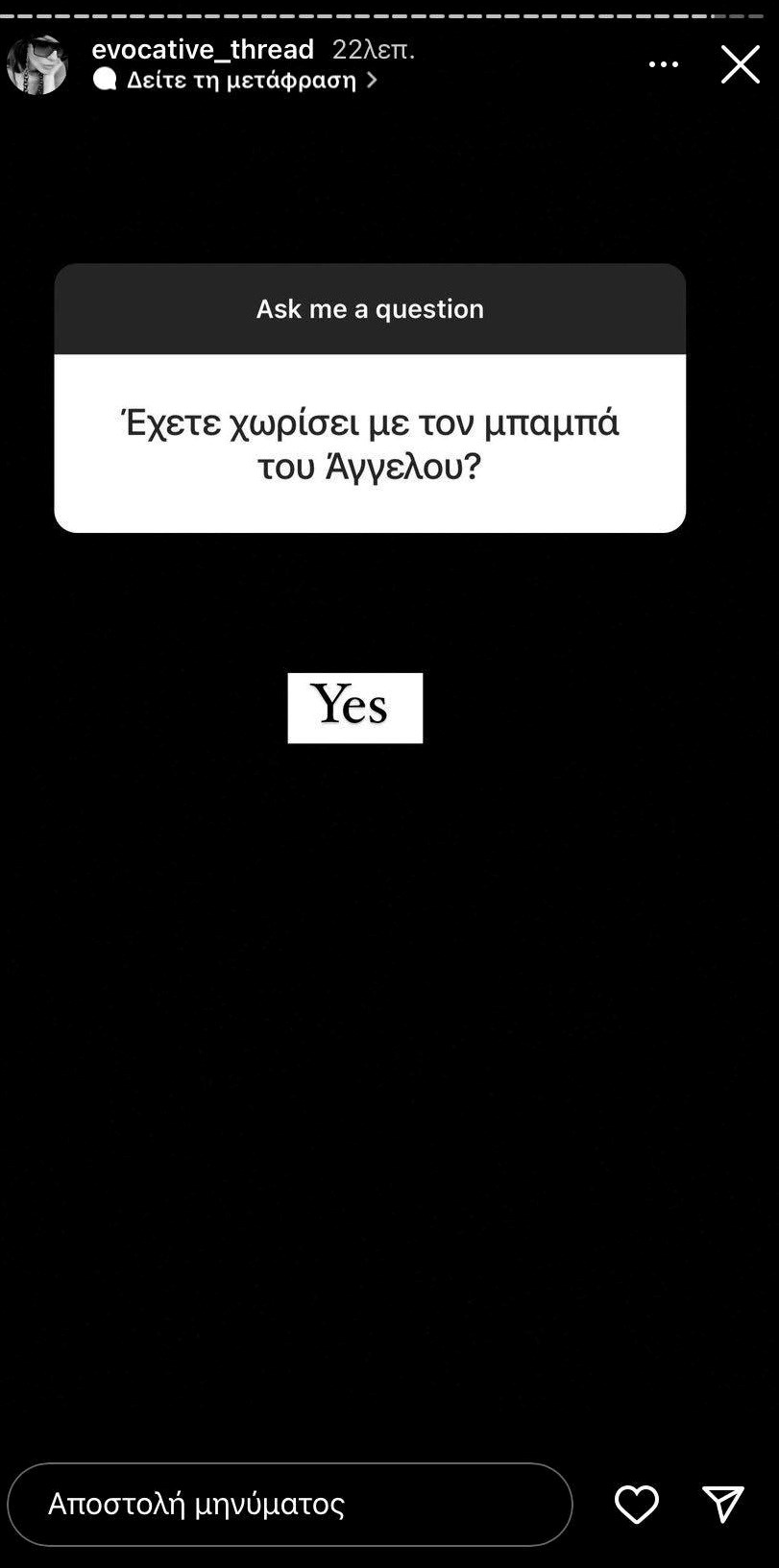Screen dimensions: 779x1568
Task: Tap Δείτε τη μετάφραση to translate
Action: (240, 80)
